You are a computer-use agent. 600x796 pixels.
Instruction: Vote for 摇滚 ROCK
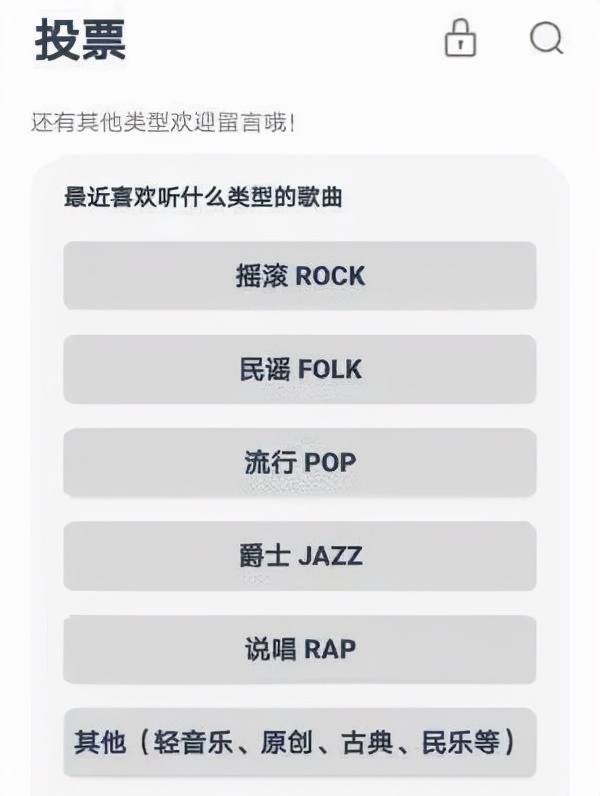pos(300,276)
